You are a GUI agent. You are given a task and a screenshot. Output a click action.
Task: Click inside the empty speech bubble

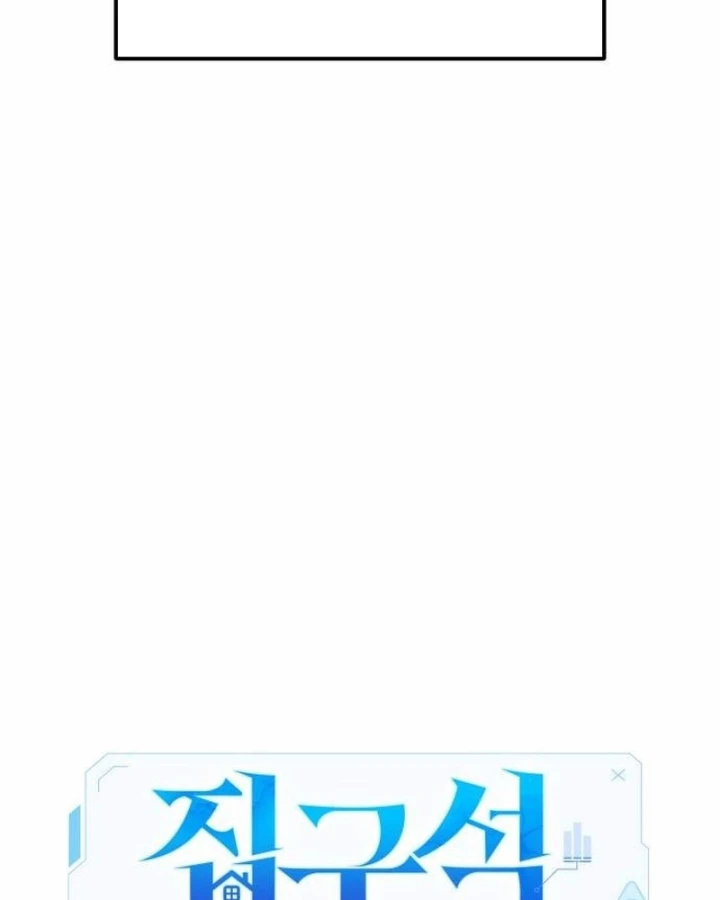360,28
